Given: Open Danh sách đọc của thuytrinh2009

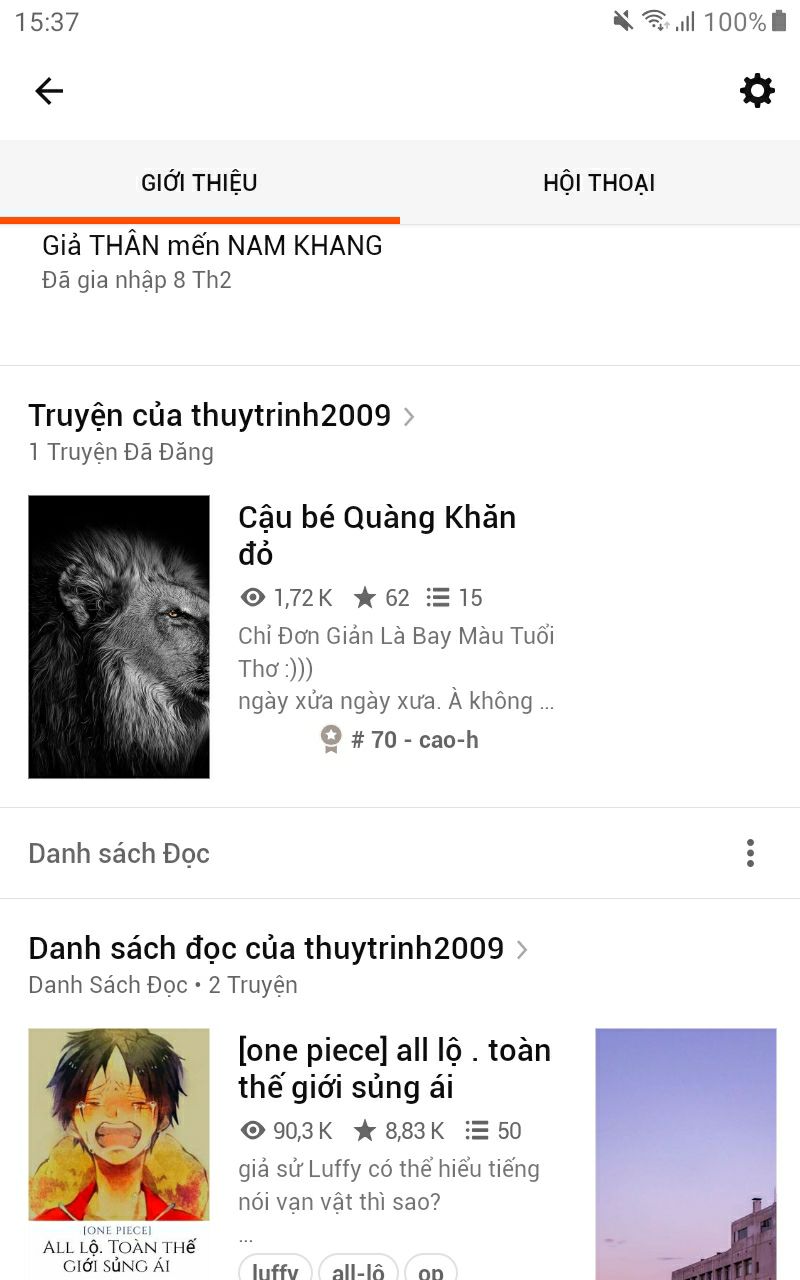Looking at the screenshot, I should pos(277,948).
